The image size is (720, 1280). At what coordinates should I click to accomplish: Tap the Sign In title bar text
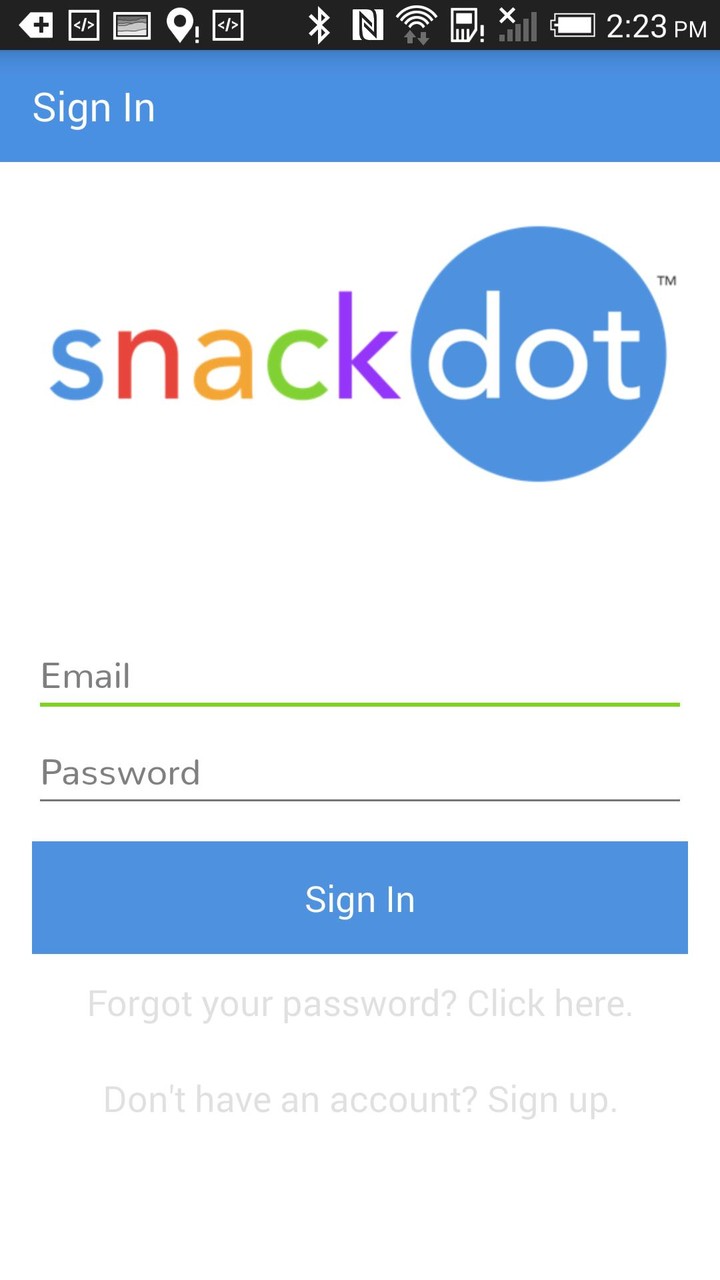[x=93, y=107]
